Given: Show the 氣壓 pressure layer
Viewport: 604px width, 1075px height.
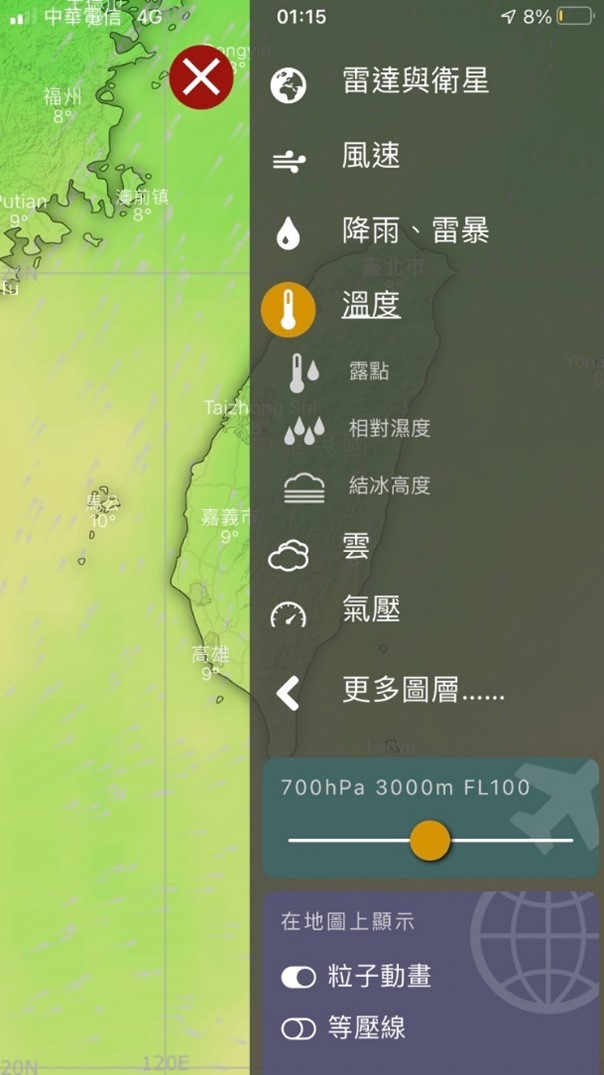Looking at the screenshot, I should [371, 610].
